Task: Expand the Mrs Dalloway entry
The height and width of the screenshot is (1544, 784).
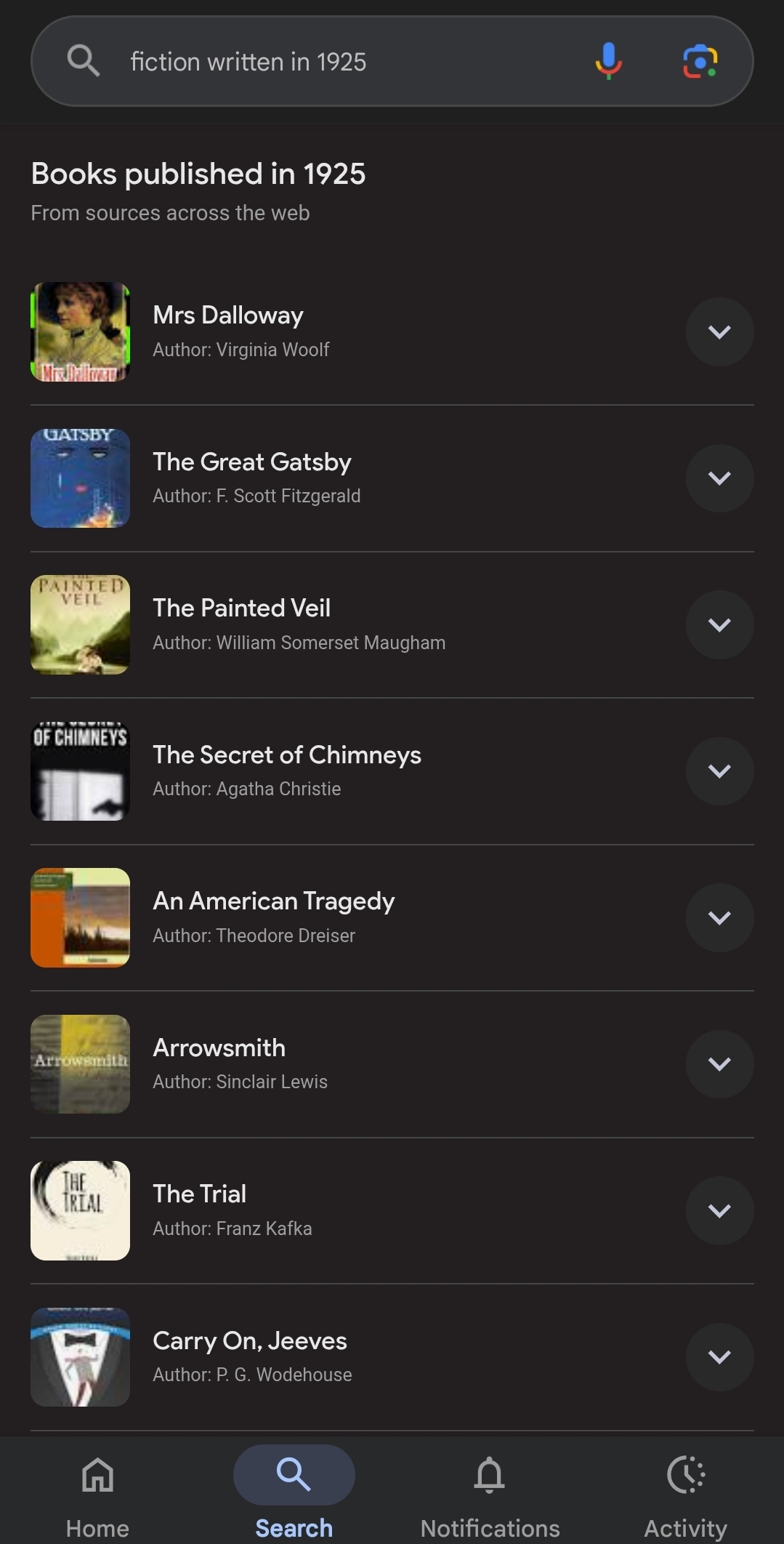Action: pyautogui.click(x=719, y=331)
